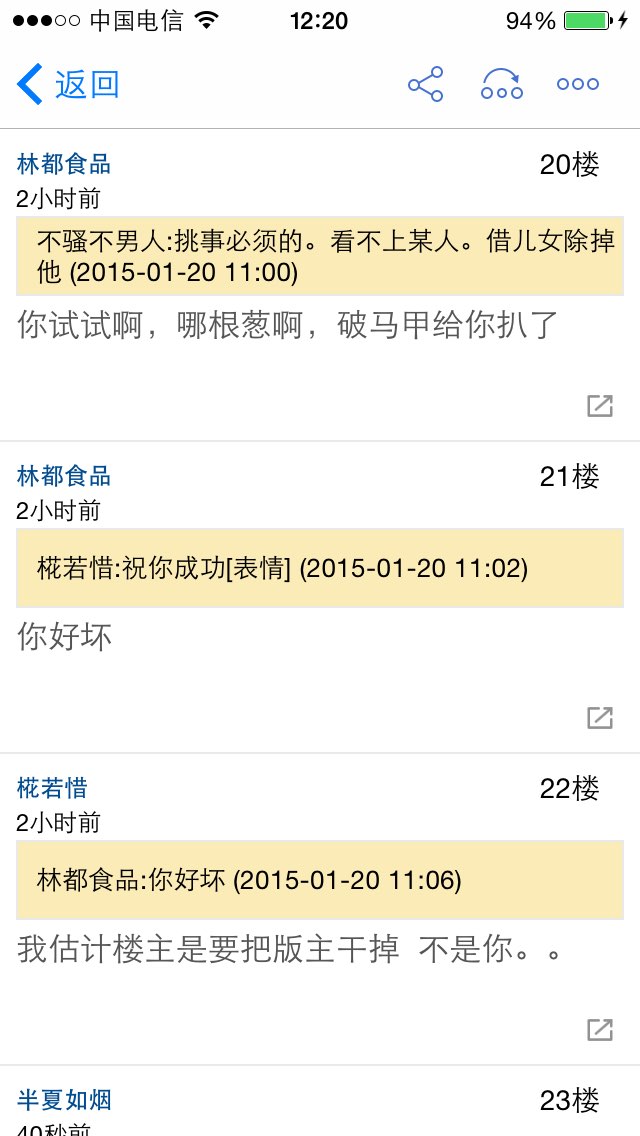
Task: Open the page jump icon
Action: pos(502,84)
